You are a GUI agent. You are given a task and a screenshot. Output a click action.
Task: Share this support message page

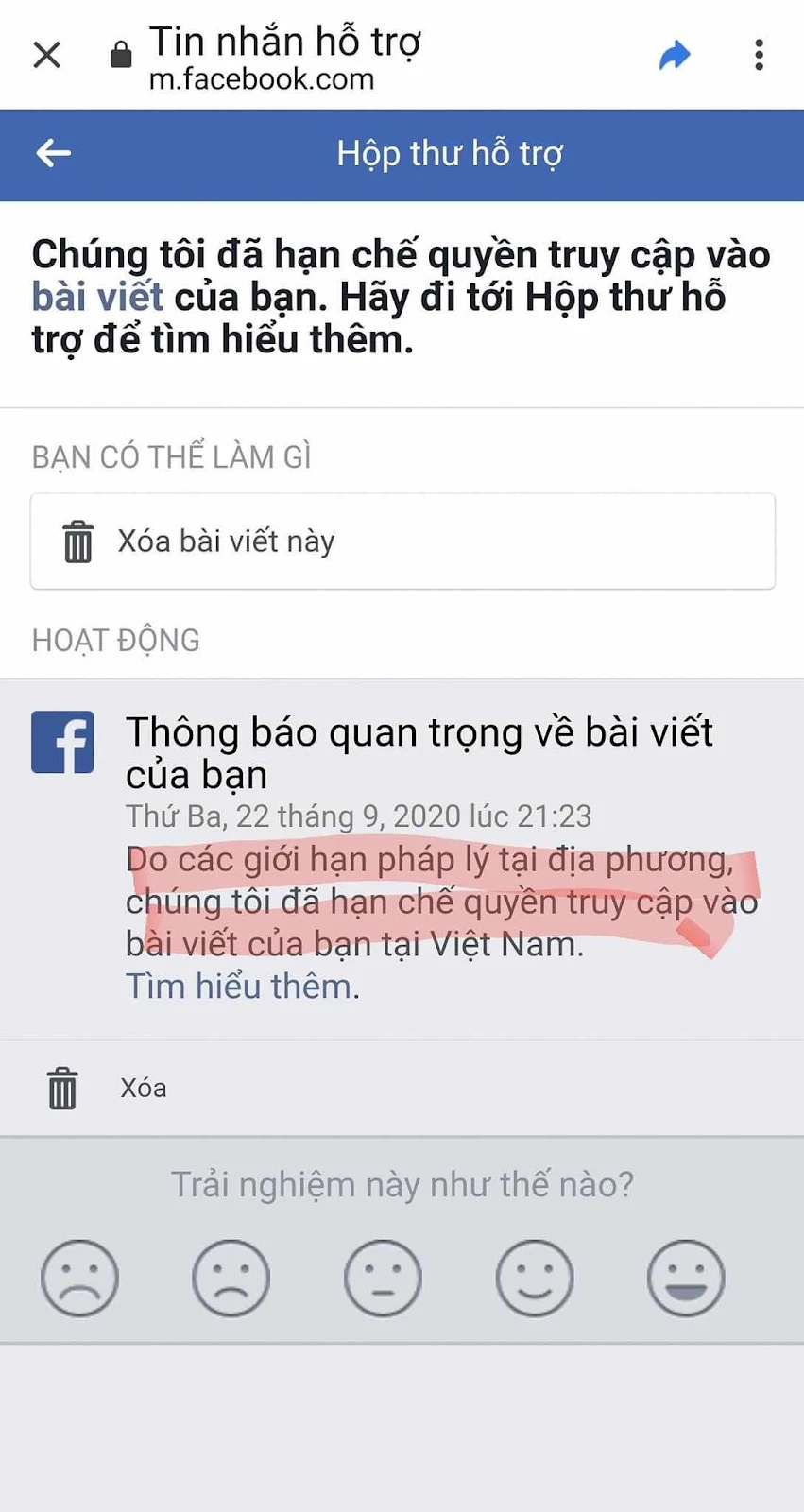[675, 55]
